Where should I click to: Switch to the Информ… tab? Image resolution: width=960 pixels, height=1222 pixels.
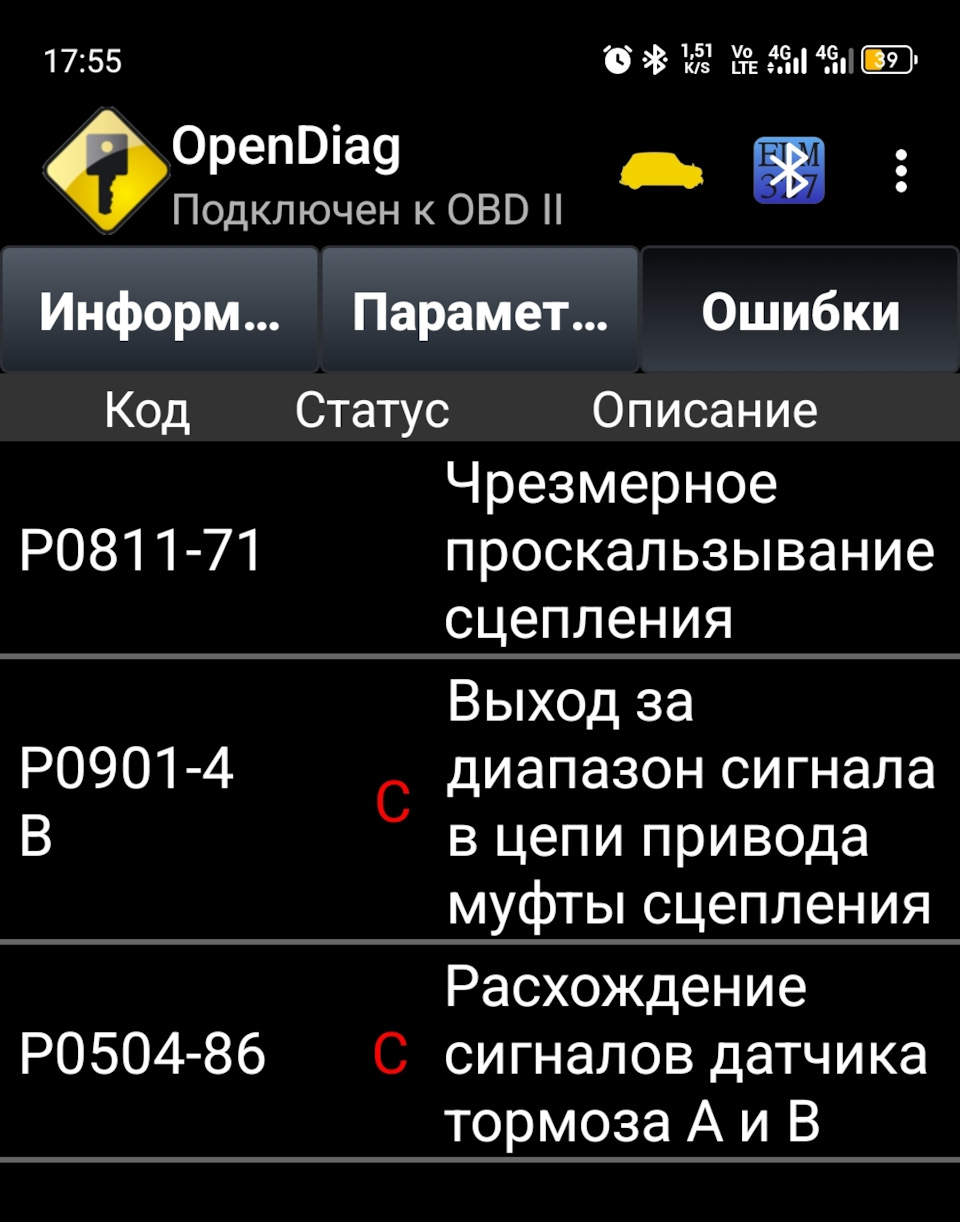[x=160, y=312]
